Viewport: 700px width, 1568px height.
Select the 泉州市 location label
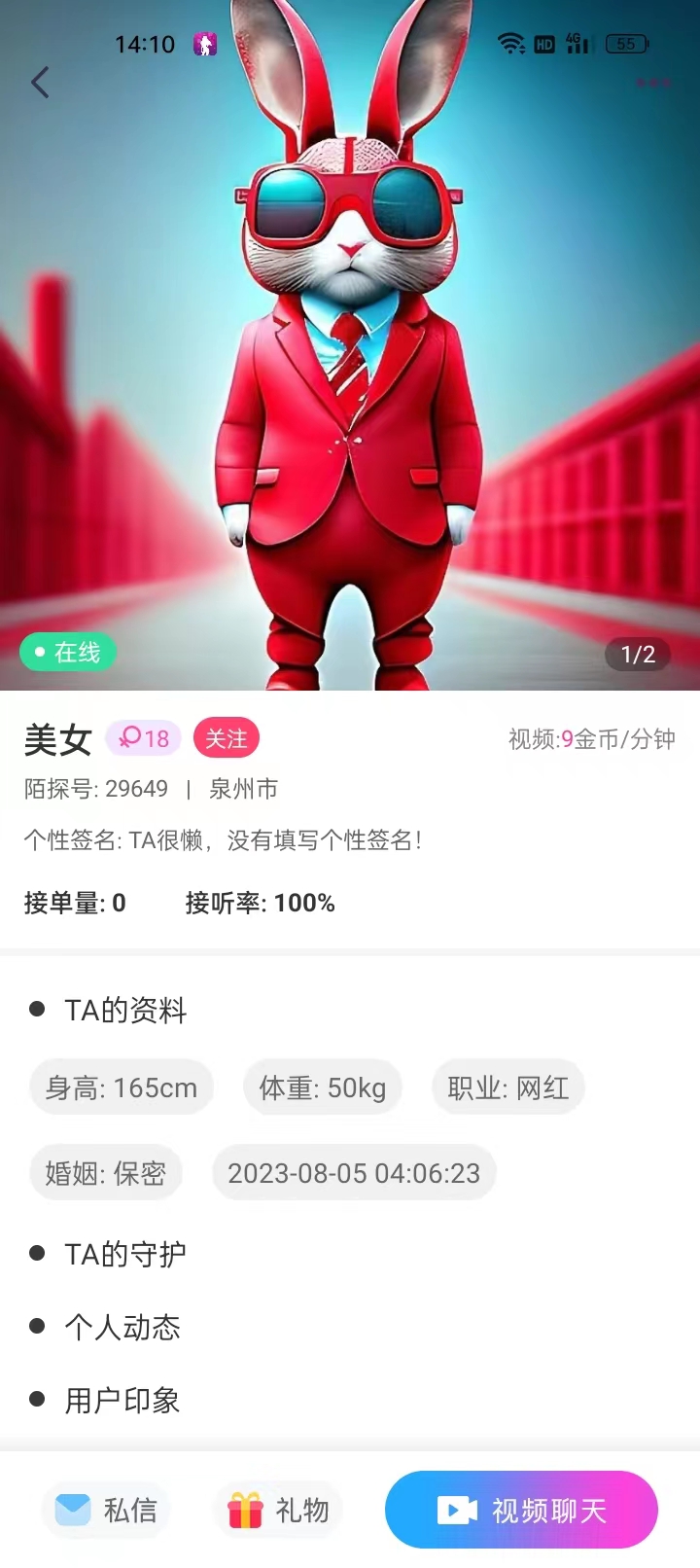pyautogui.click(x=243, y=789)
